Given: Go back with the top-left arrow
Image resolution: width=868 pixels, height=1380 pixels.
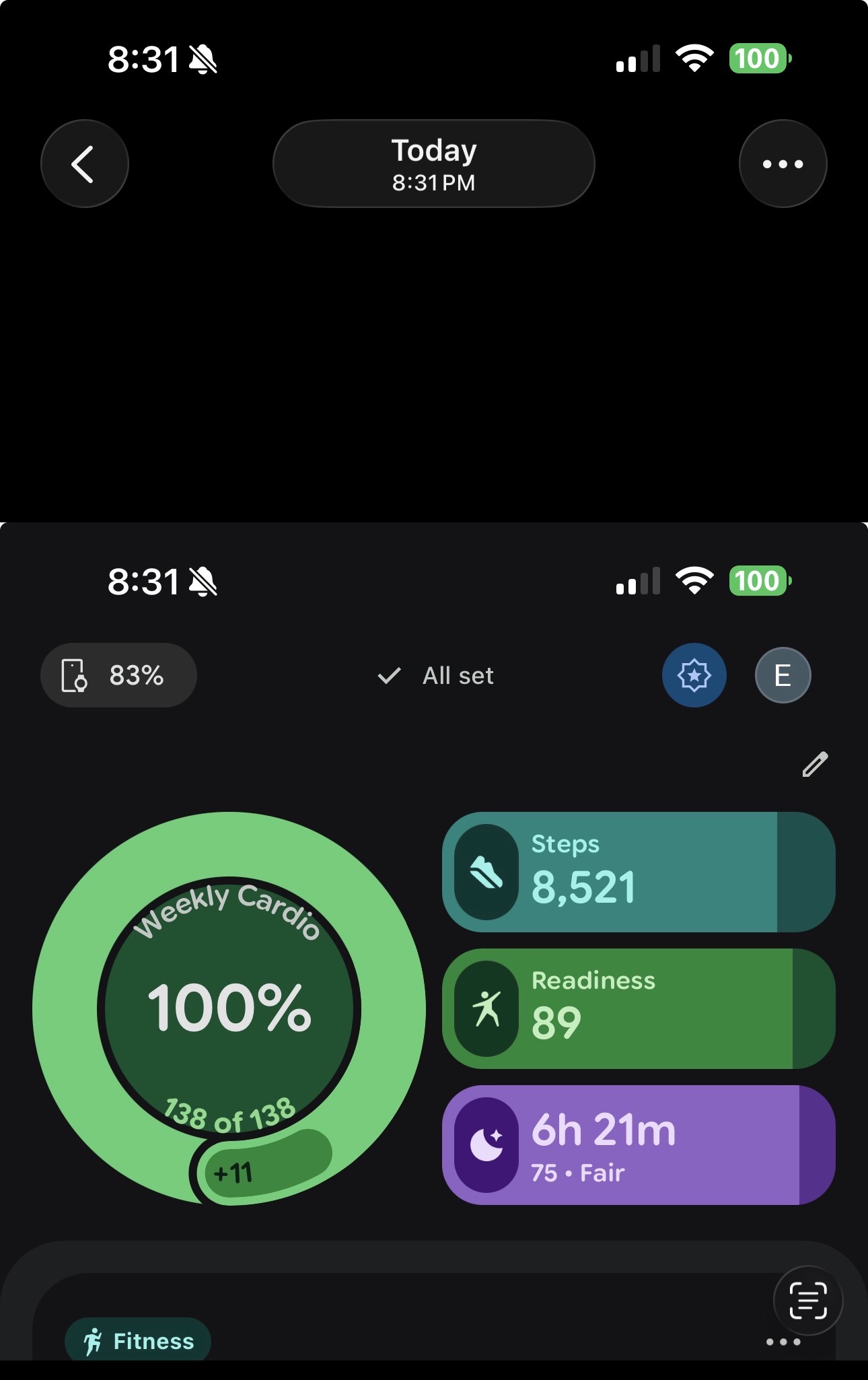Looking at the screenshot, I should [x=84, y=164].
